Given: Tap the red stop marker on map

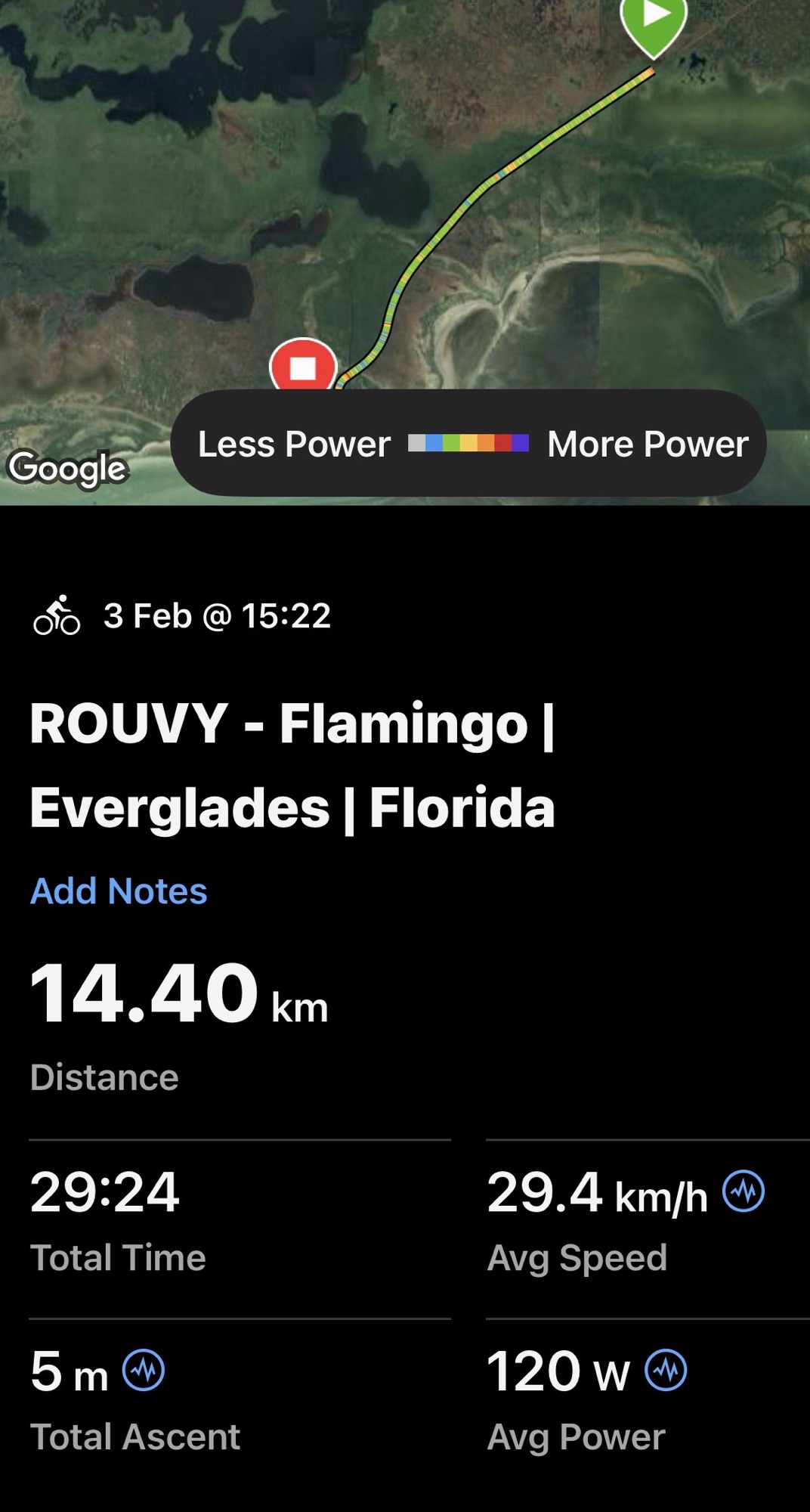Looking at the screenshot, I should coord(303,367).
